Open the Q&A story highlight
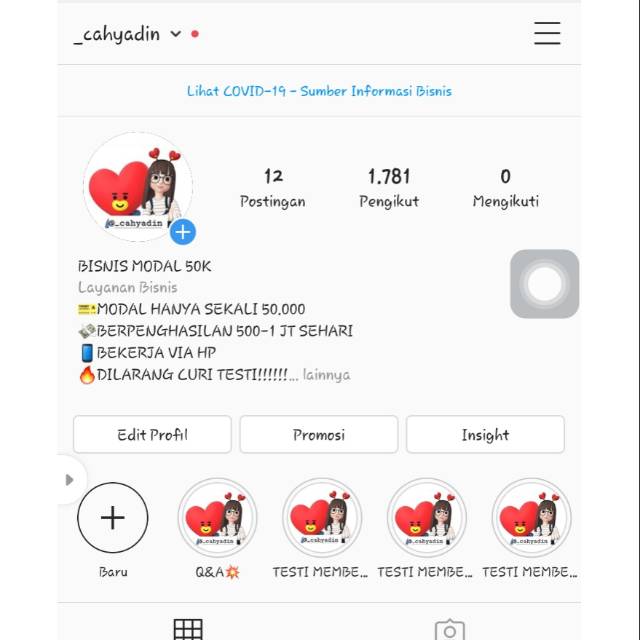The height and width of the screenshot is (640, 640). [218, 529]
